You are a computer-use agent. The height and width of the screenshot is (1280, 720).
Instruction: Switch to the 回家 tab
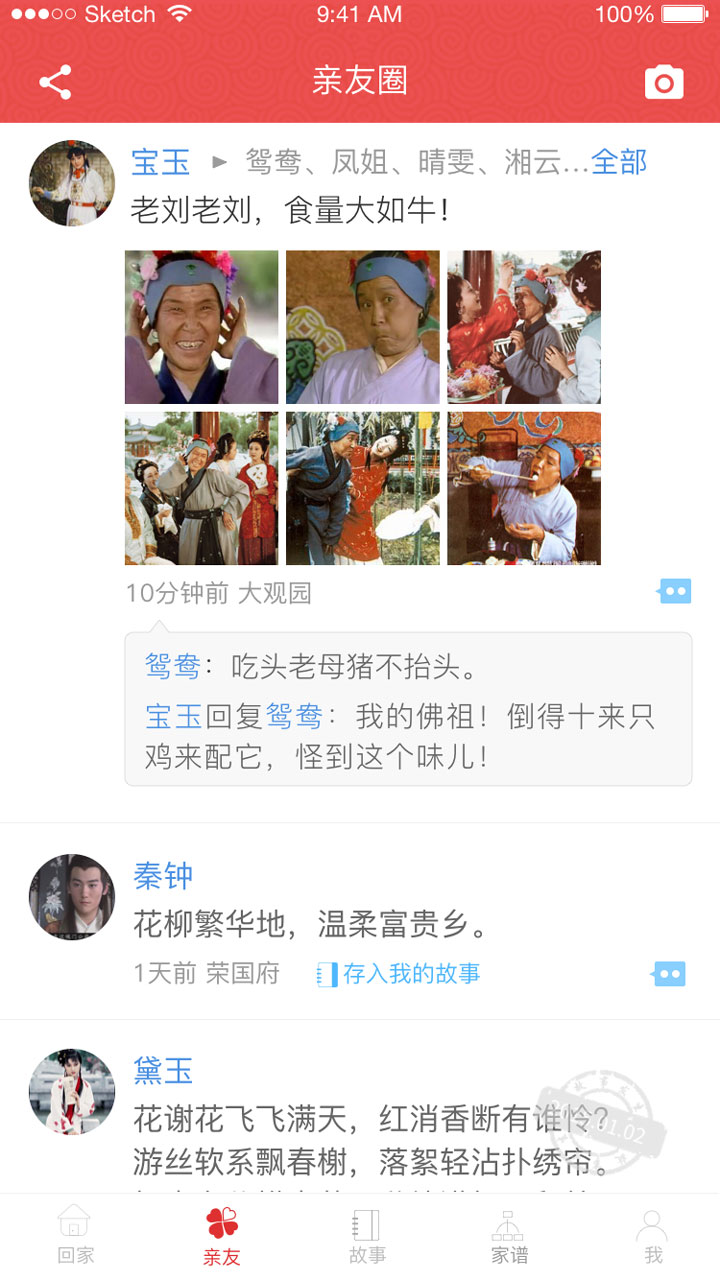75,1236
